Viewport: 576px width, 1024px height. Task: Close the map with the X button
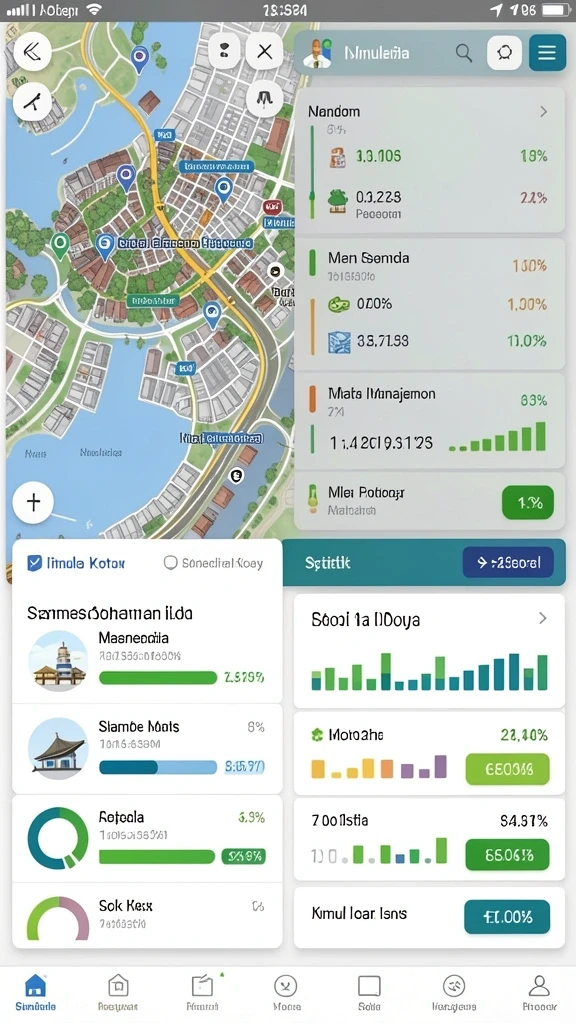264,51
